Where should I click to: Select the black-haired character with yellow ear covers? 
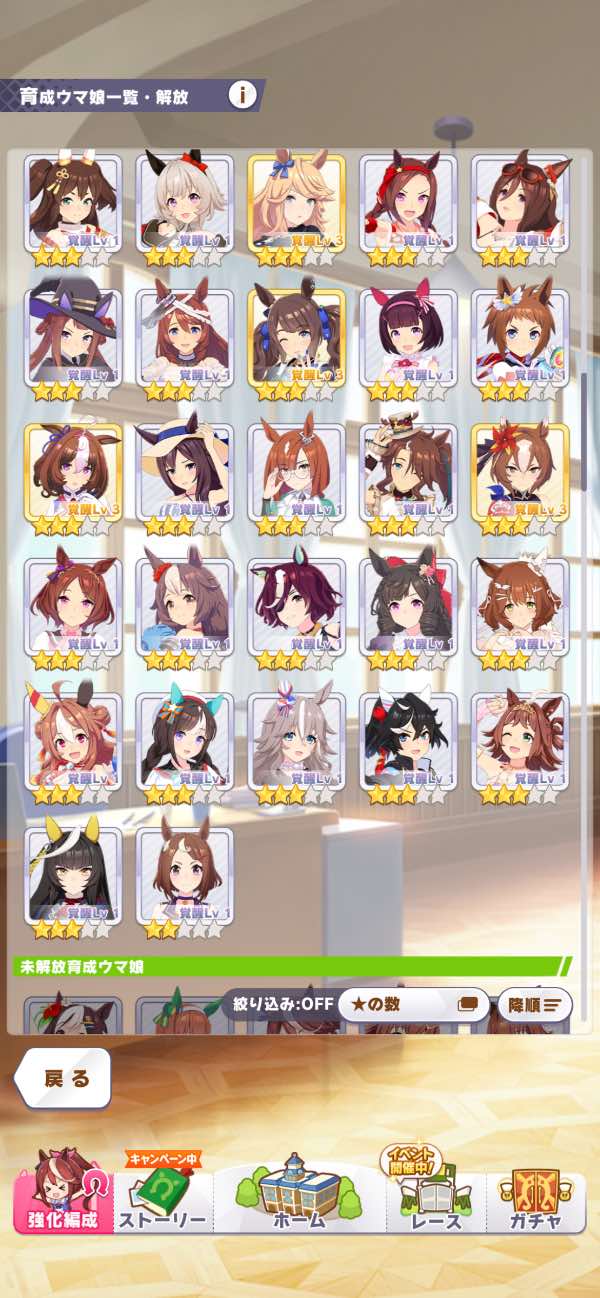point(73,875)
